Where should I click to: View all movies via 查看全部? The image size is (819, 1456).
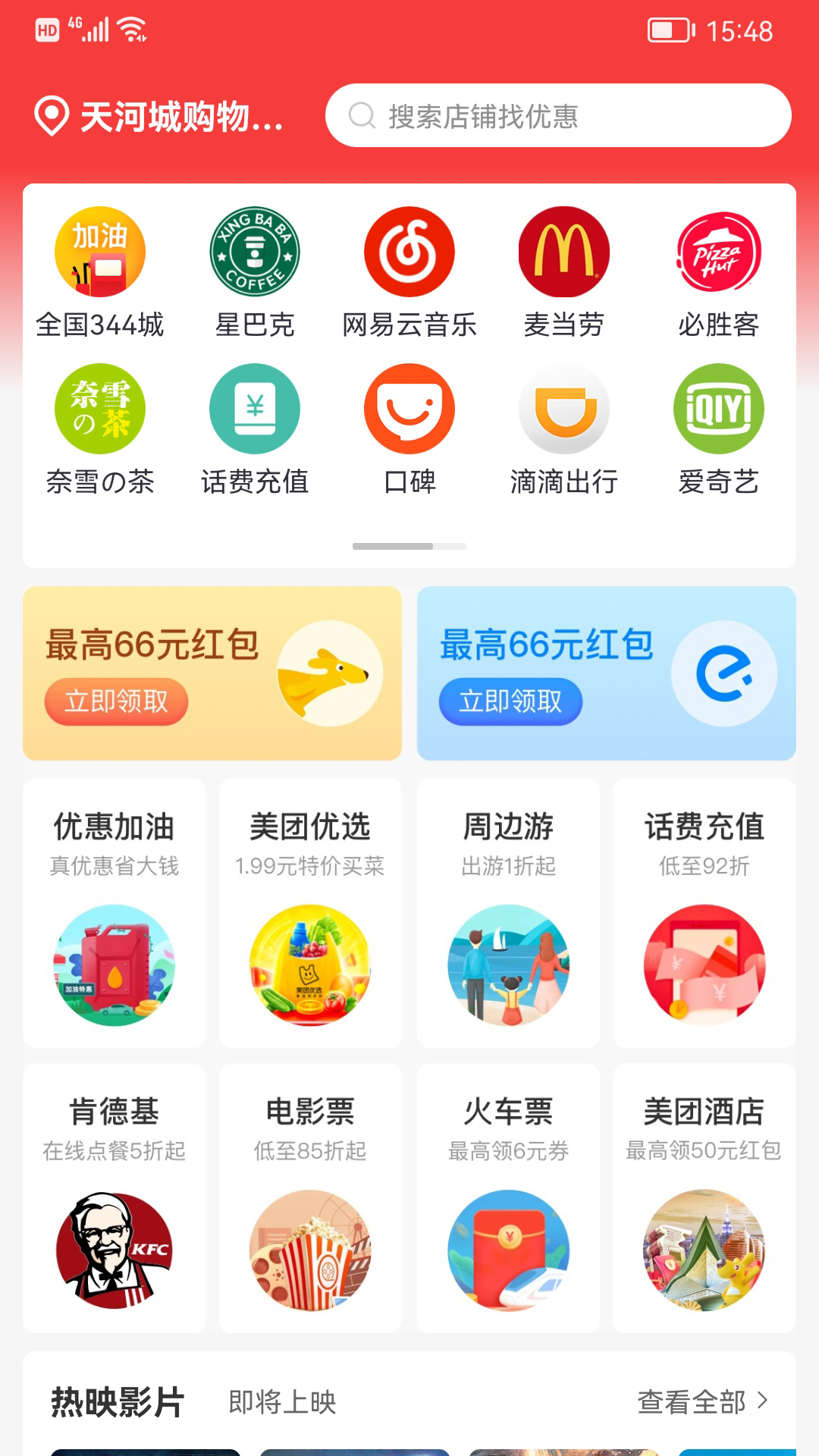[x=702, y=1402]
